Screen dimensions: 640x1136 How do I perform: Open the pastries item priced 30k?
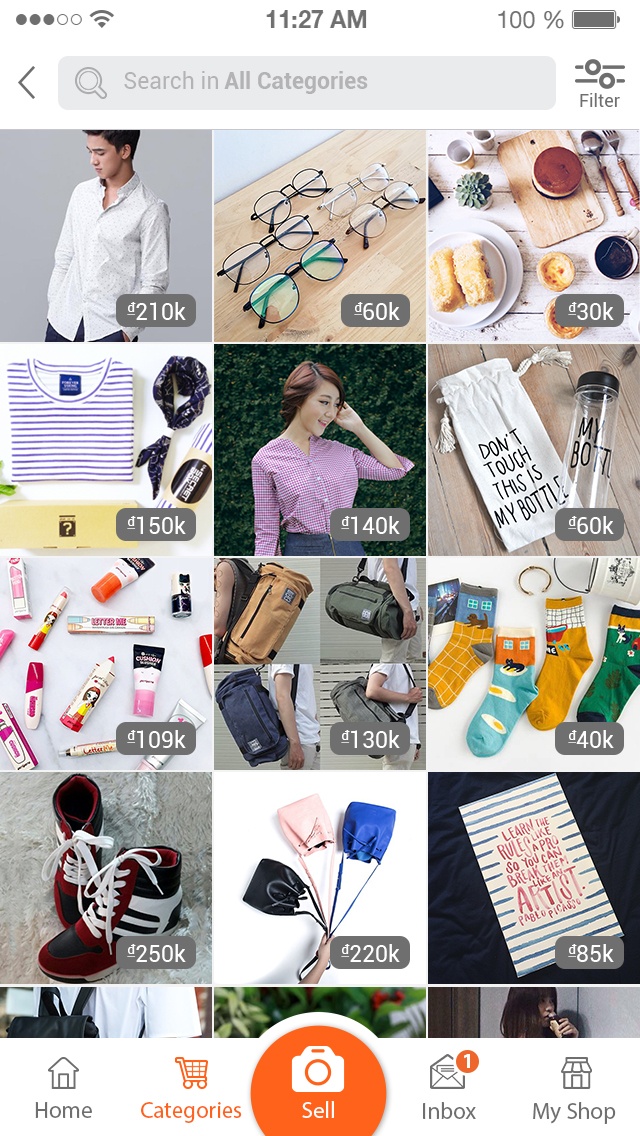[x=534, y=236]
